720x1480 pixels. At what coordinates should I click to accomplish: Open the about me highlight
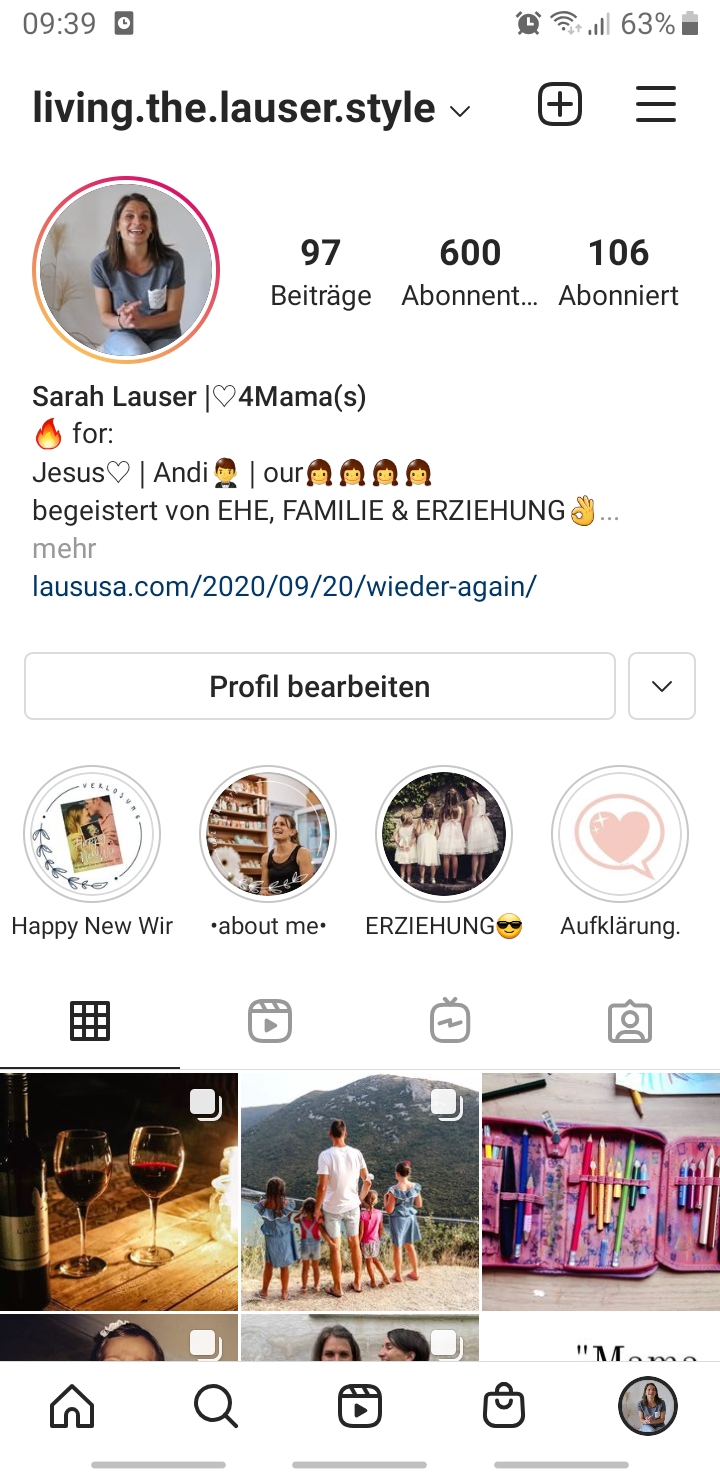pyautogui.click(x=268, y=834)
